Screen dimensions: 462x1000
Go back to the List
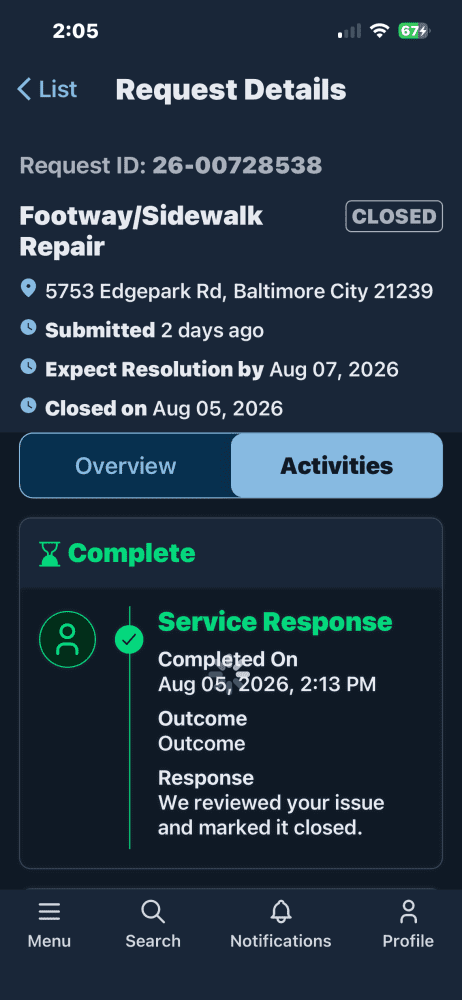[47, 89]
